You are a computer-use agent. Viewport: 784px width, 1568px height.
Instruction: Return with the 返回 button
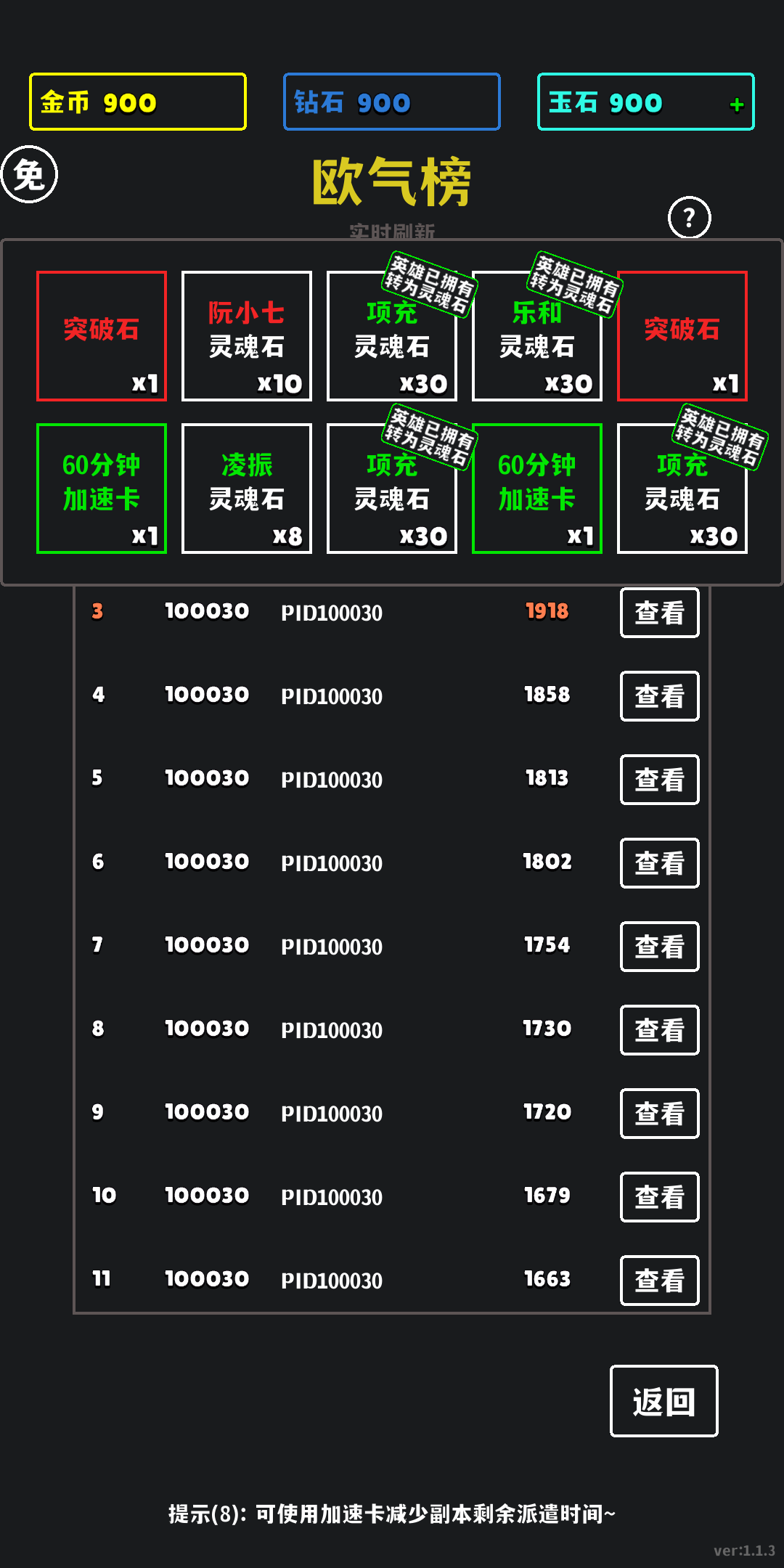pos(663,1401)
